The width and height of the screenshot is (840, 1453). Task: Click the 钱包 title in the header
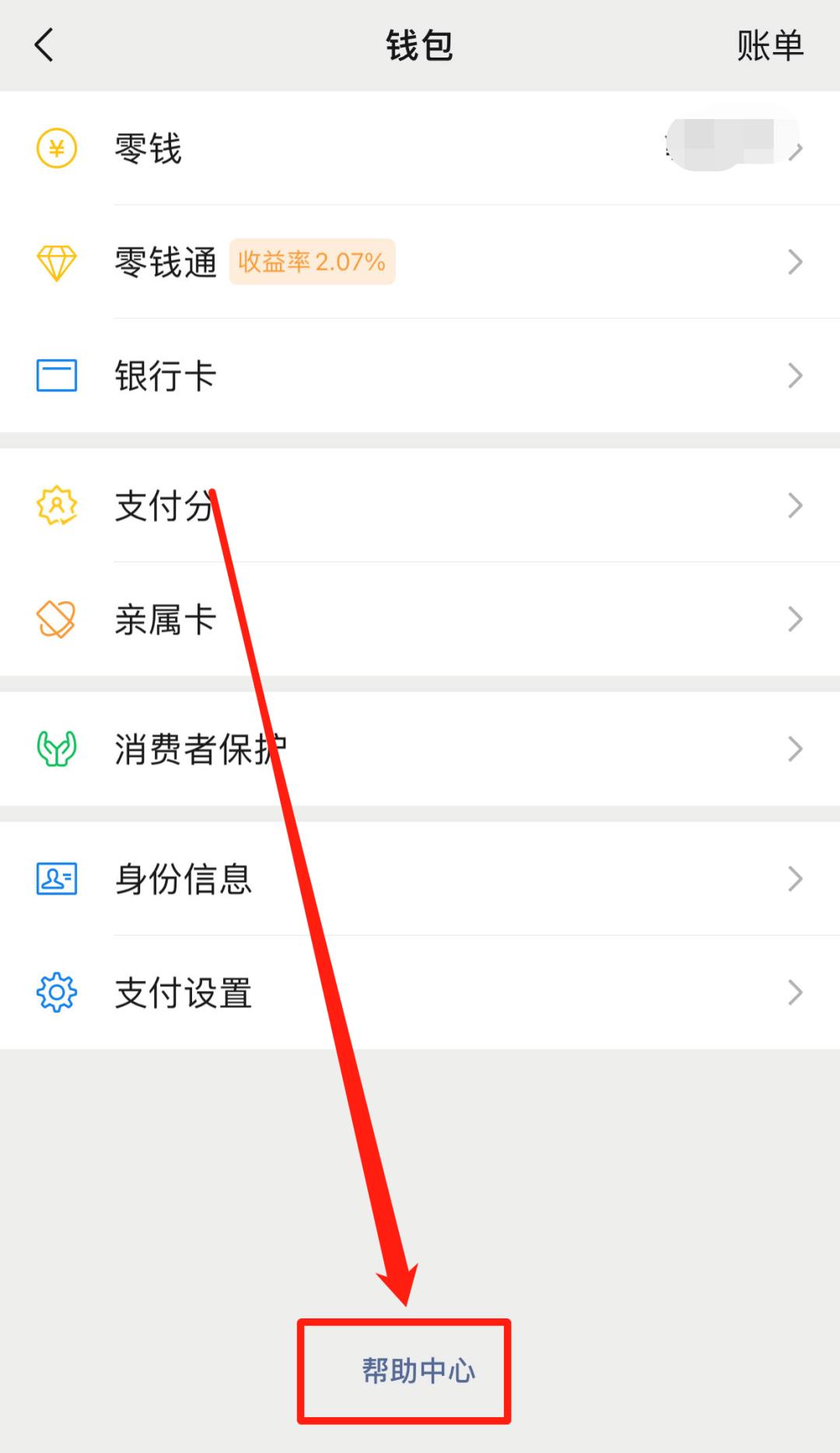point(420,45)
